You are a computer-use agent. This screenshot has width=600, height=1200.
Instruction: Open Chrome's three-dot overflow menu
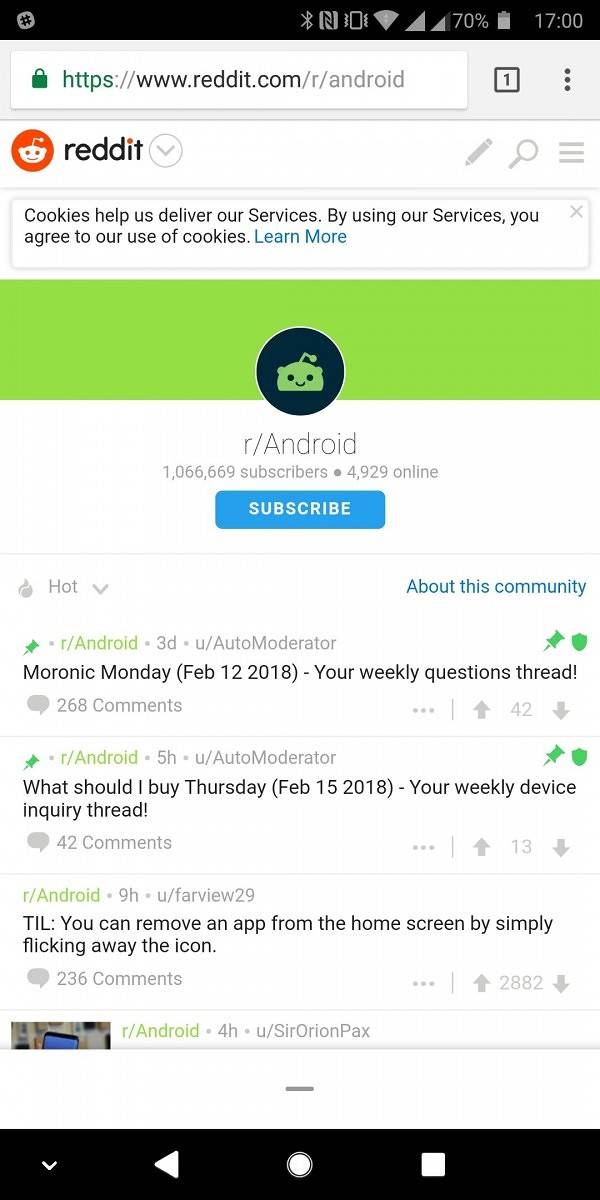(567, 80)
